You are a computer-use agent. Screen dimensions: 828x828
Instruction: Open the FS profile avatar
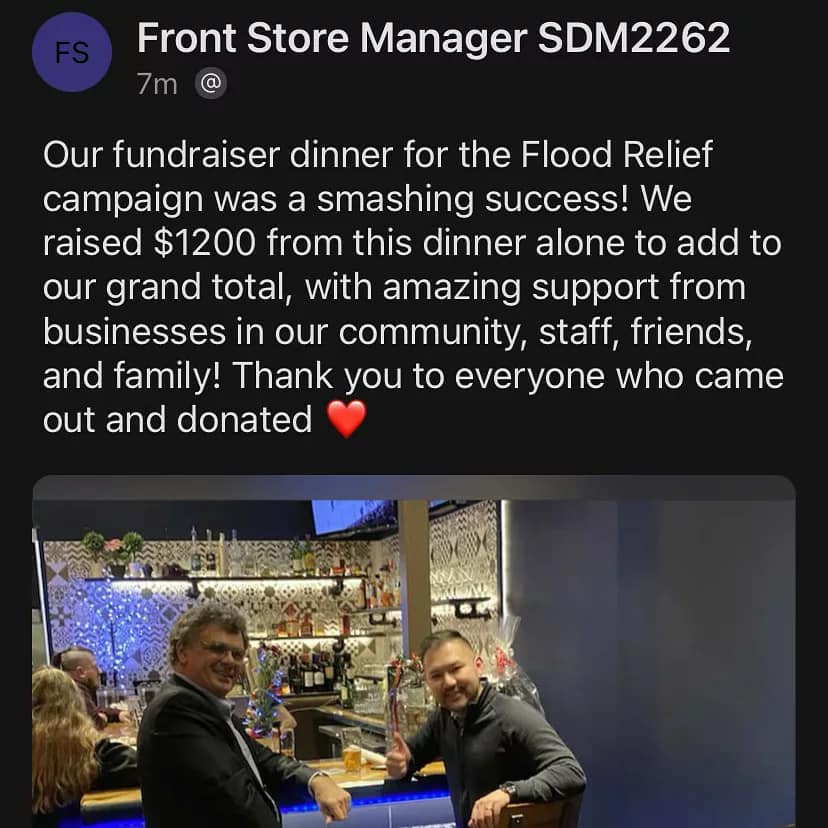[x=72, y=53]
